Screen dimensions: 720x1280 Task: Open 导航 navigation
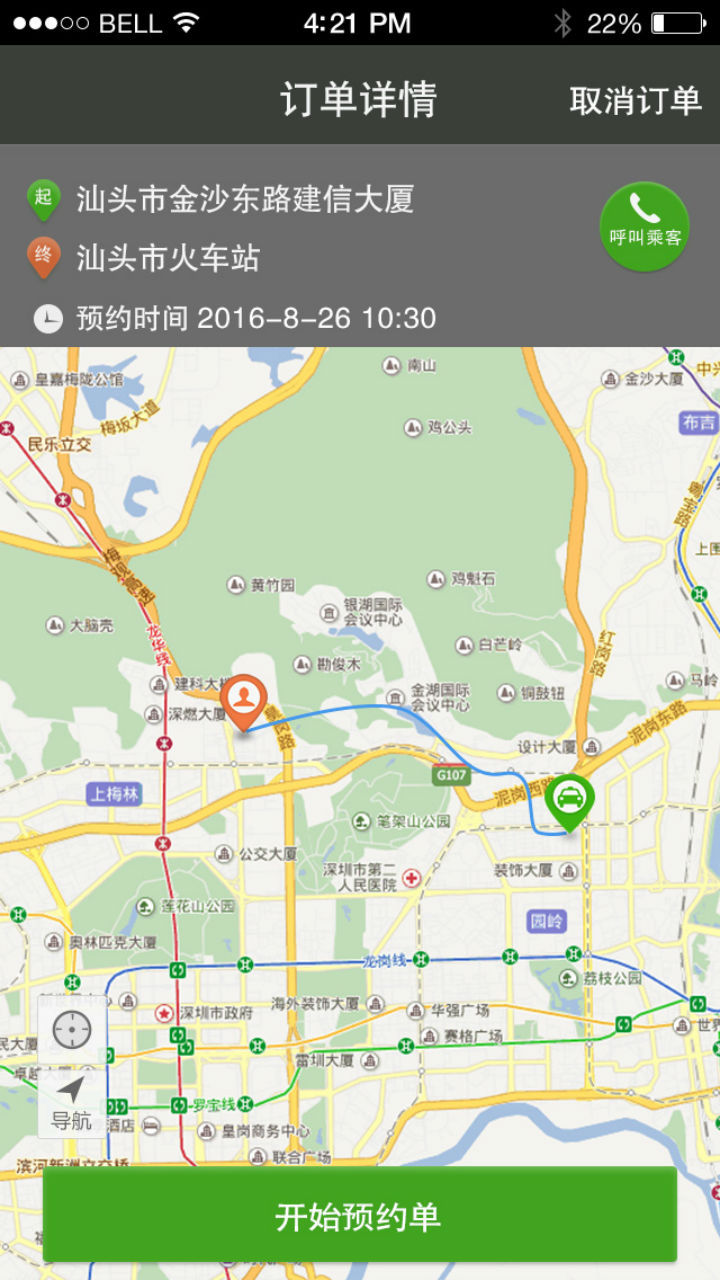click(71, 1103)
